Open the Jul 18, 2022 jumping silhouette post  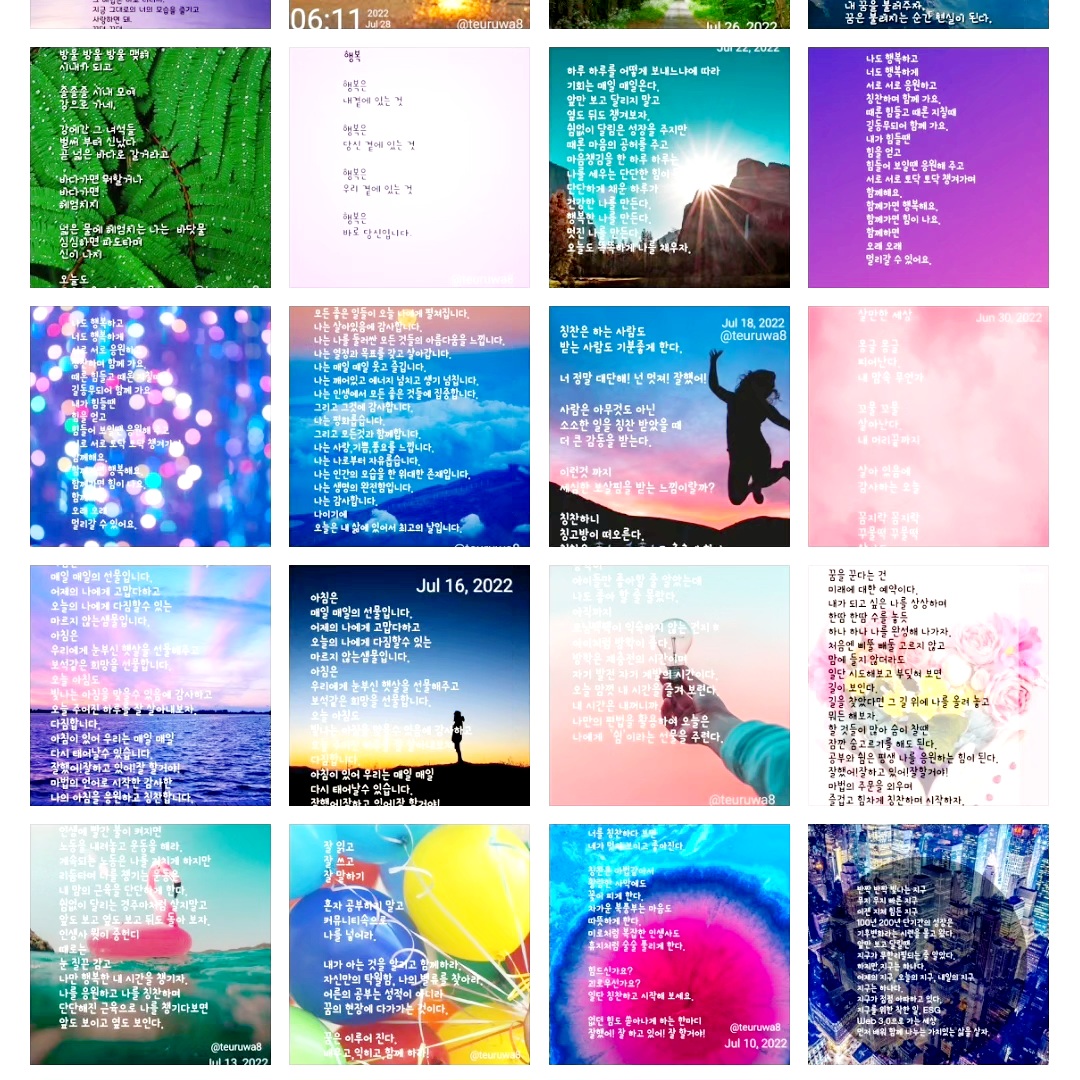click(x=669, y=426)
